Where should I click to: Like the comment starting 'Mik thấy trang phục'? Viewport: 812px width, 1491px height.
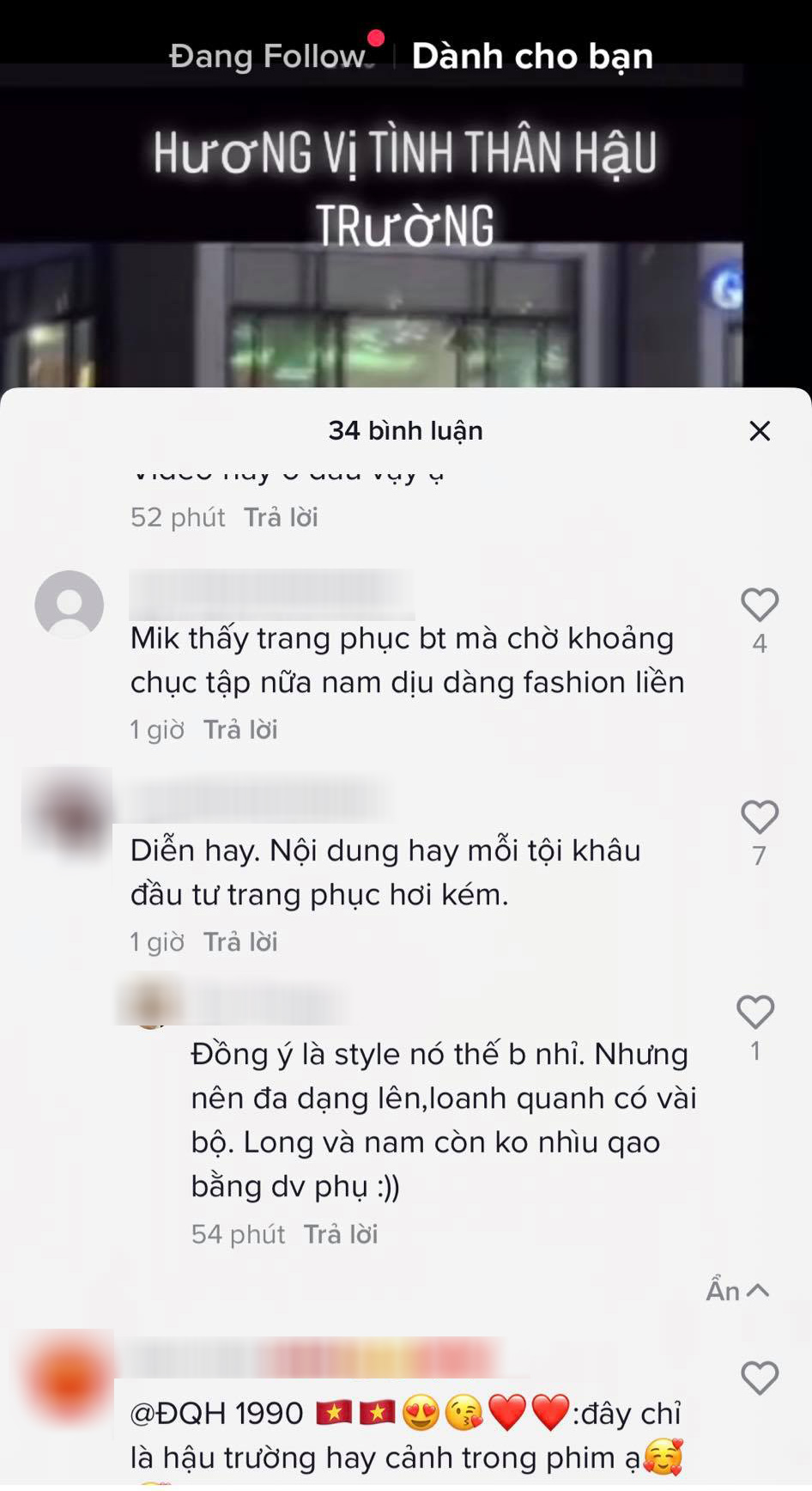click(x=760, y=606)
